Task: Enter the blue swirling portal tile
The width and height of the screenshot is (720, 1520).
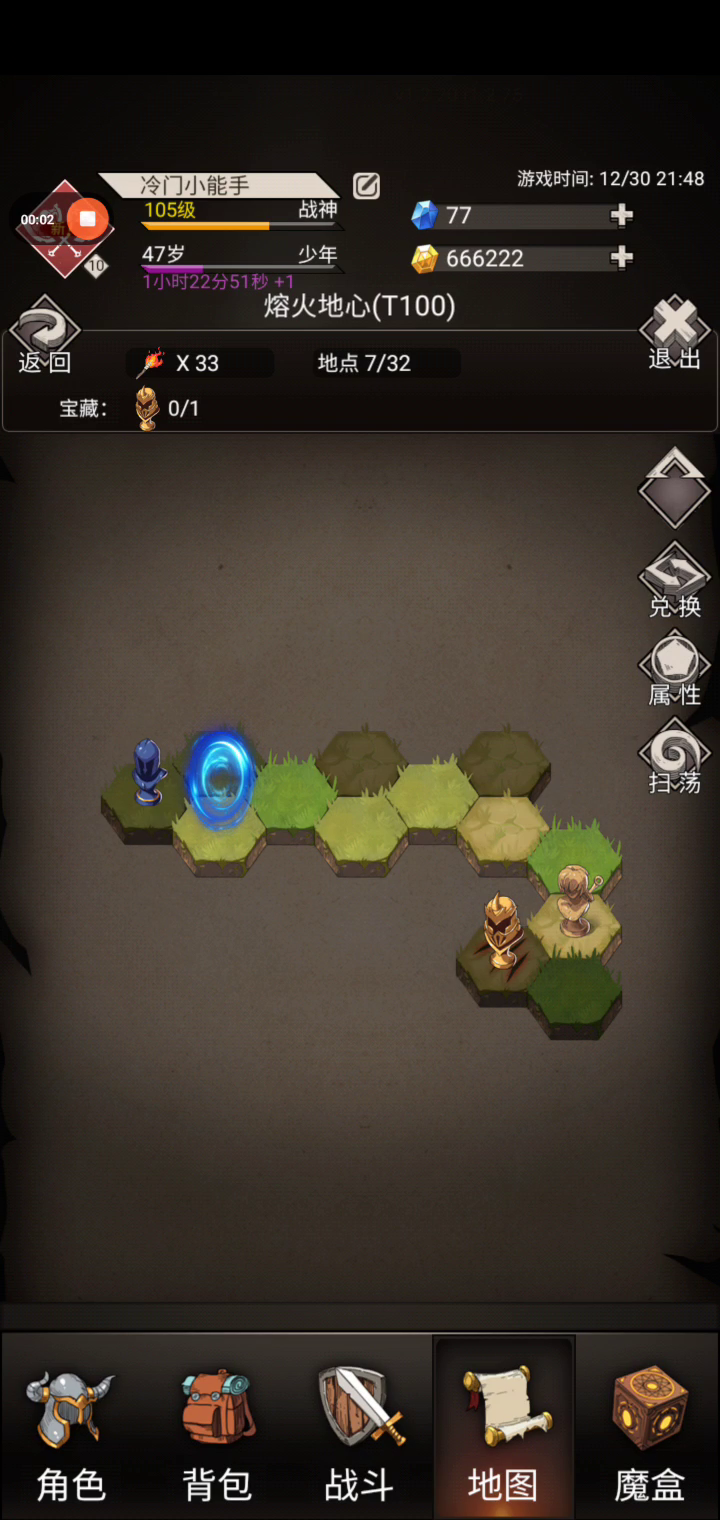Action: pyautogui.click(x=220, y=782)
